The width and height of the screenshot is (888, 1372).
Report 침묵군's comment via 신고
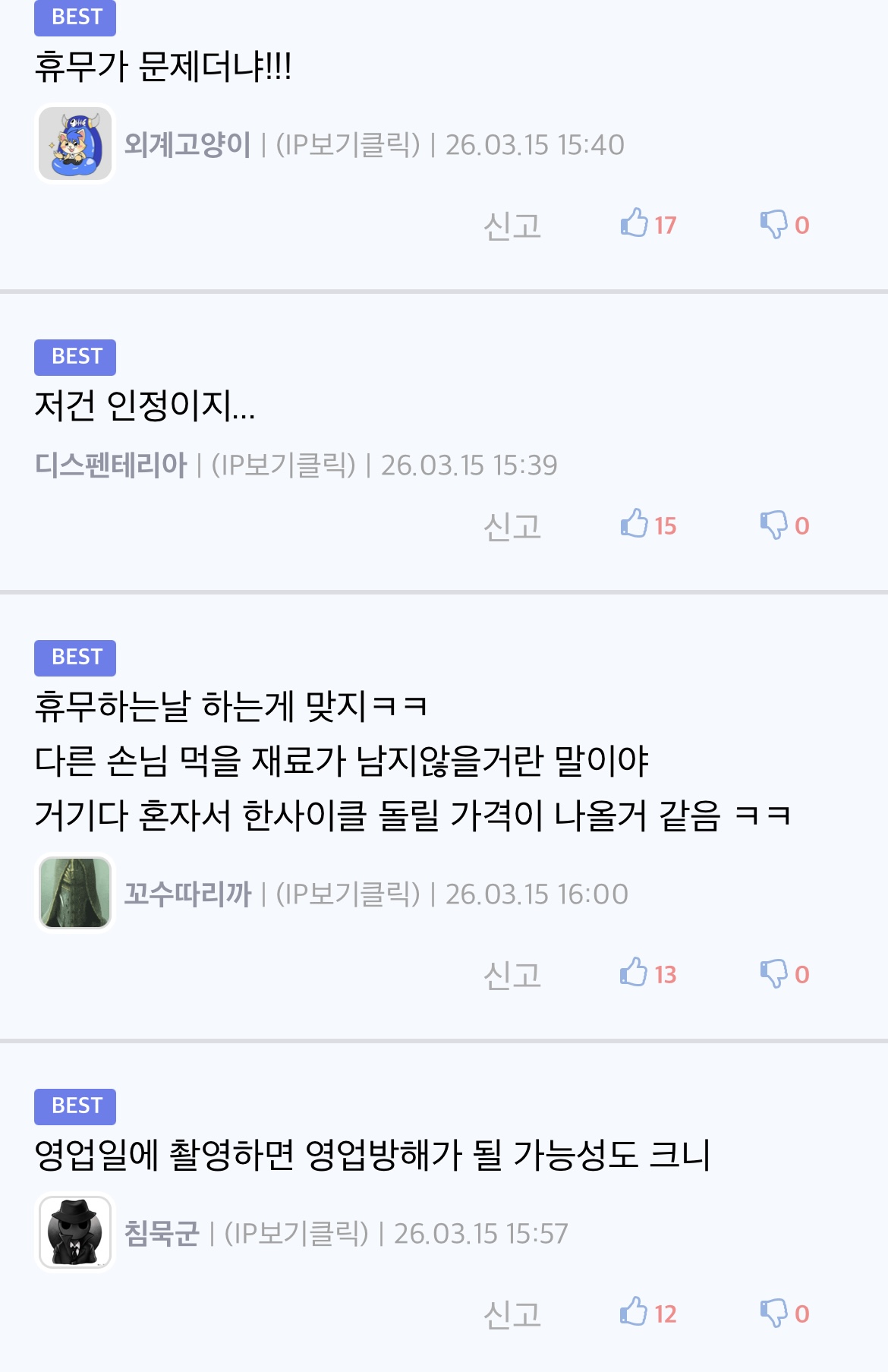tap(512, 1314)
